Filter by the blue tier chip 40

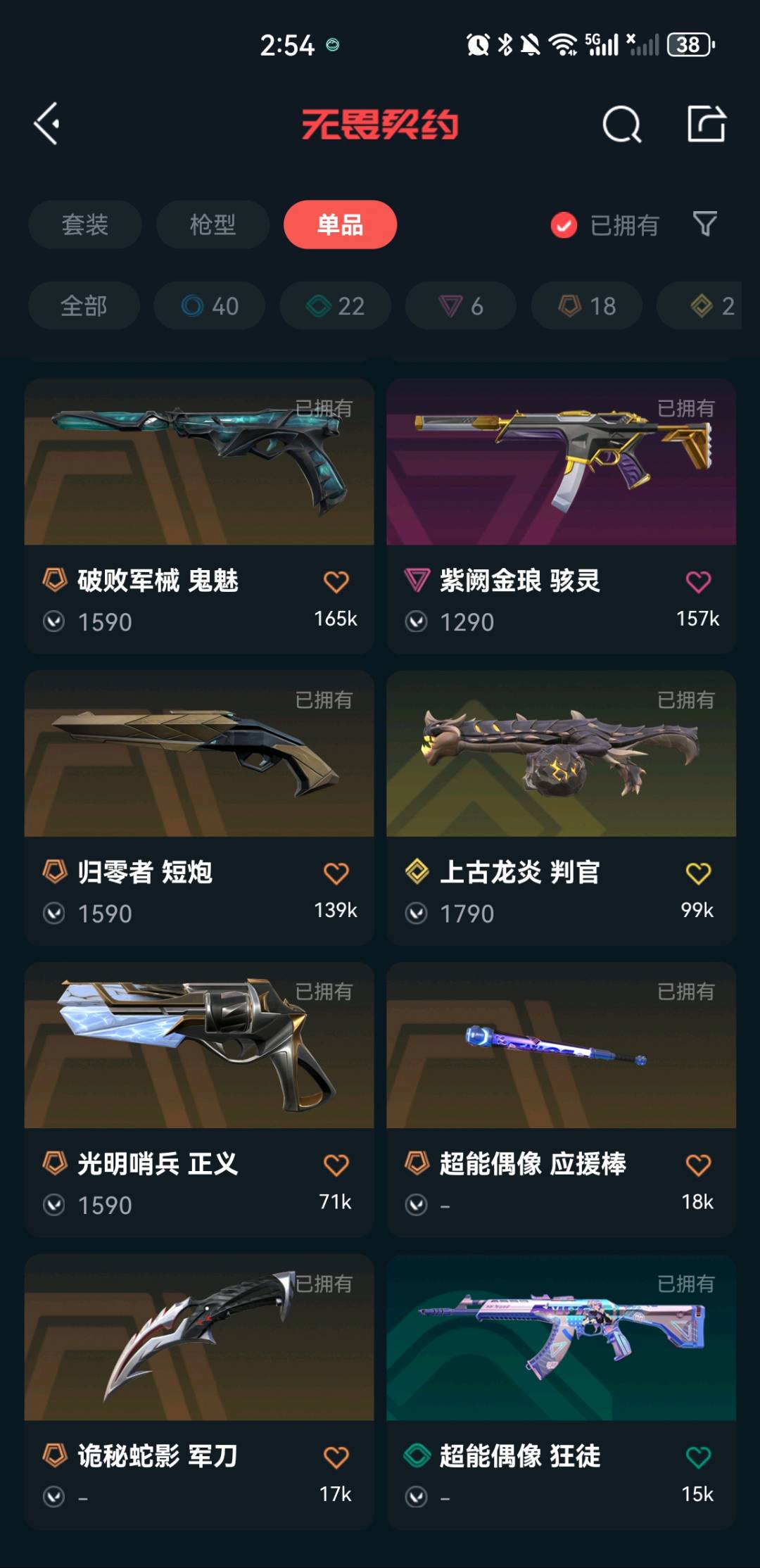coord(210,305)
